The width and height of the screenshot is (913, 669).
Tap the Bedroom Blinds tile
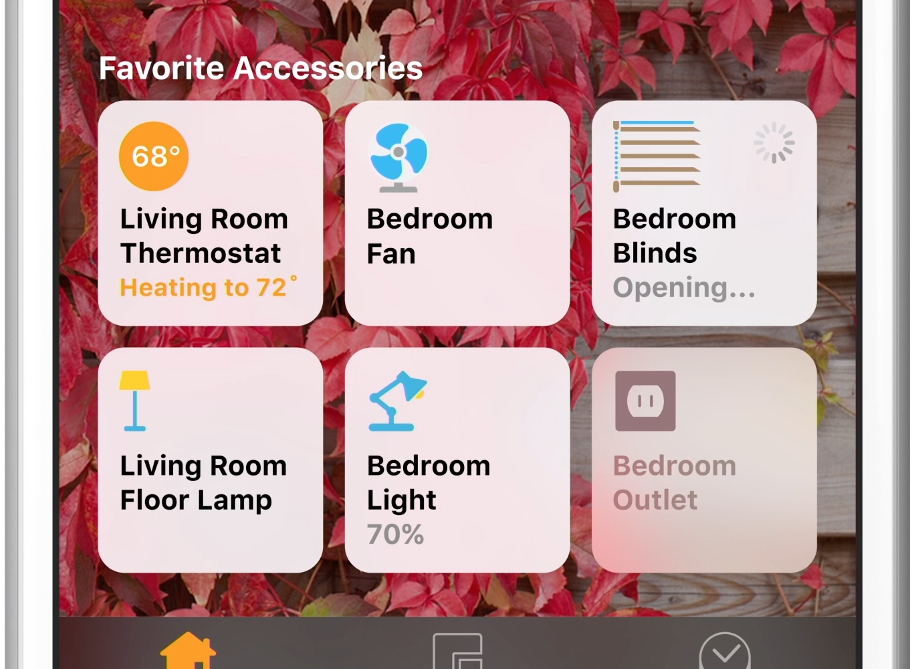coord(704,213)
